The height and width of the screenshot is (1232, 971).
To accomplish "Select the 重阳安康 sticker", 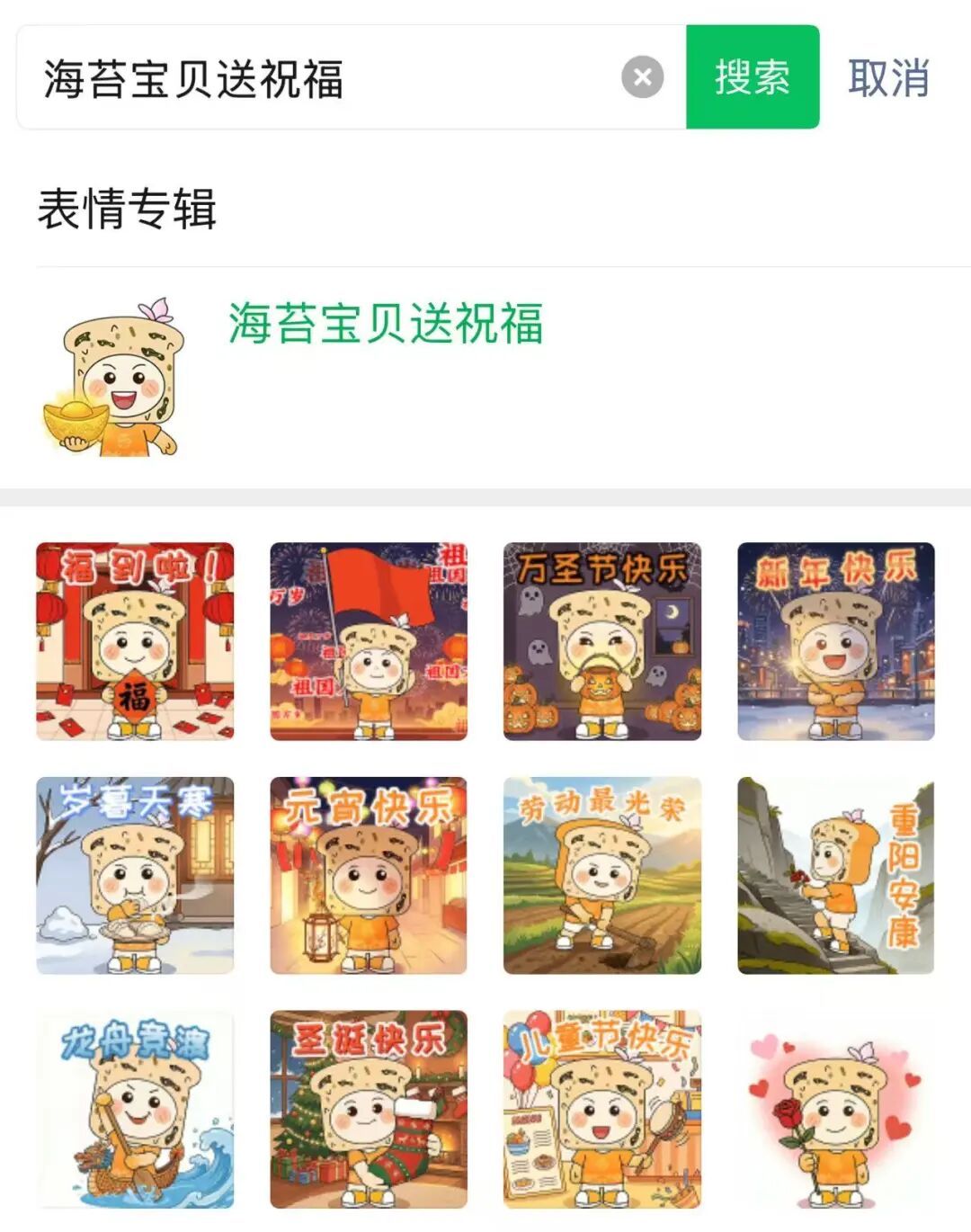I will [836, 875].
